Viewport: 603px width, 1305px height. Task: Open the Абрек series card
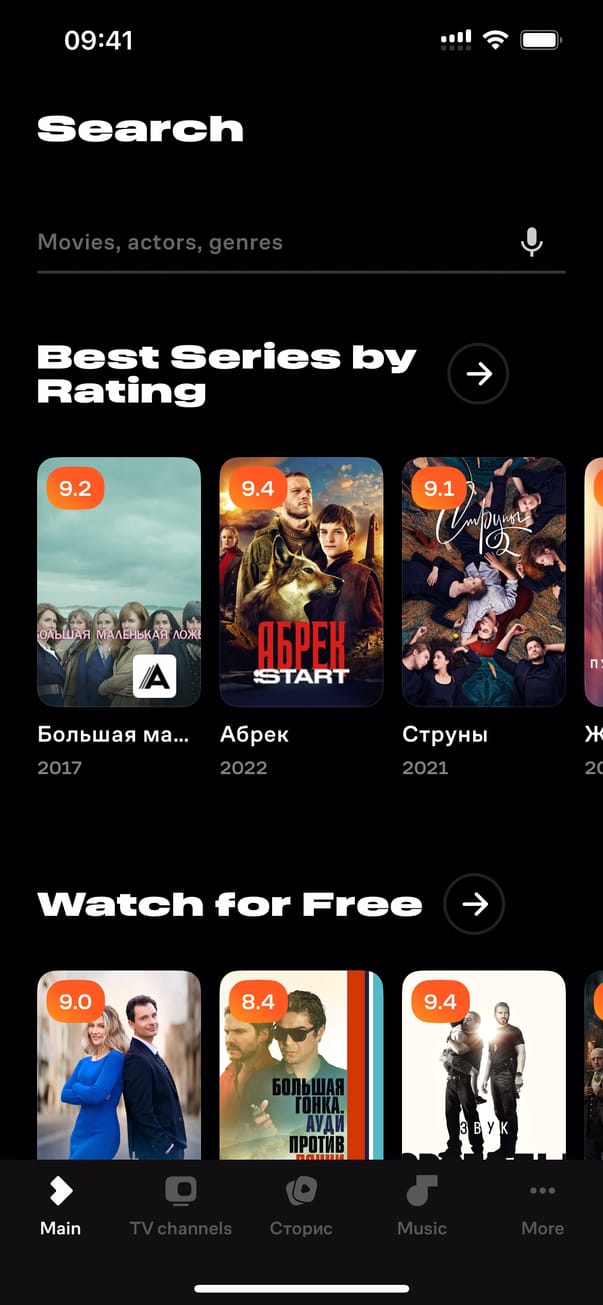[x=301, y=582]
